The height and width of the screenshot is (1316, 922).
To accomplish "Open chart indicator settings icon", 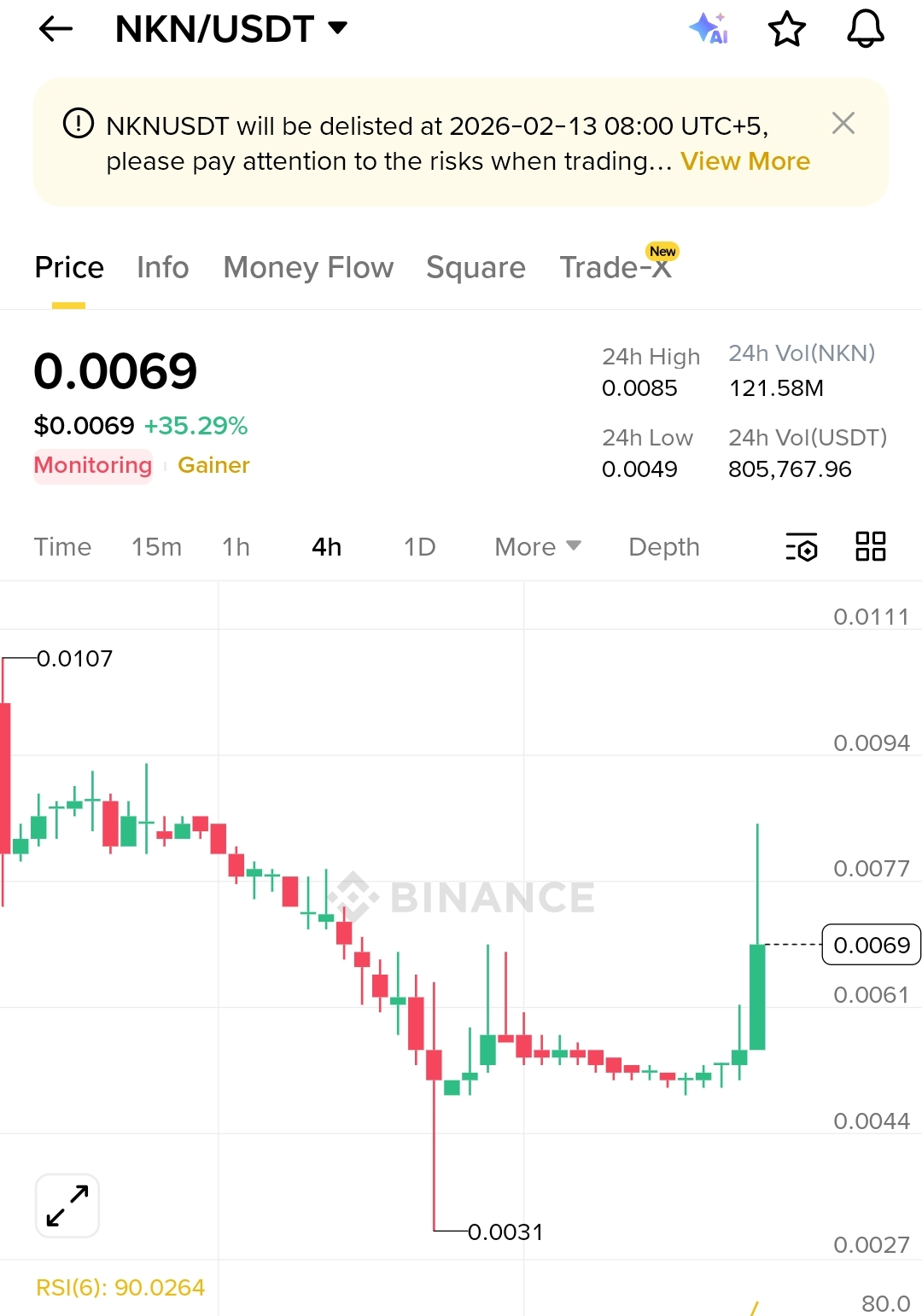I will (801, 547).
